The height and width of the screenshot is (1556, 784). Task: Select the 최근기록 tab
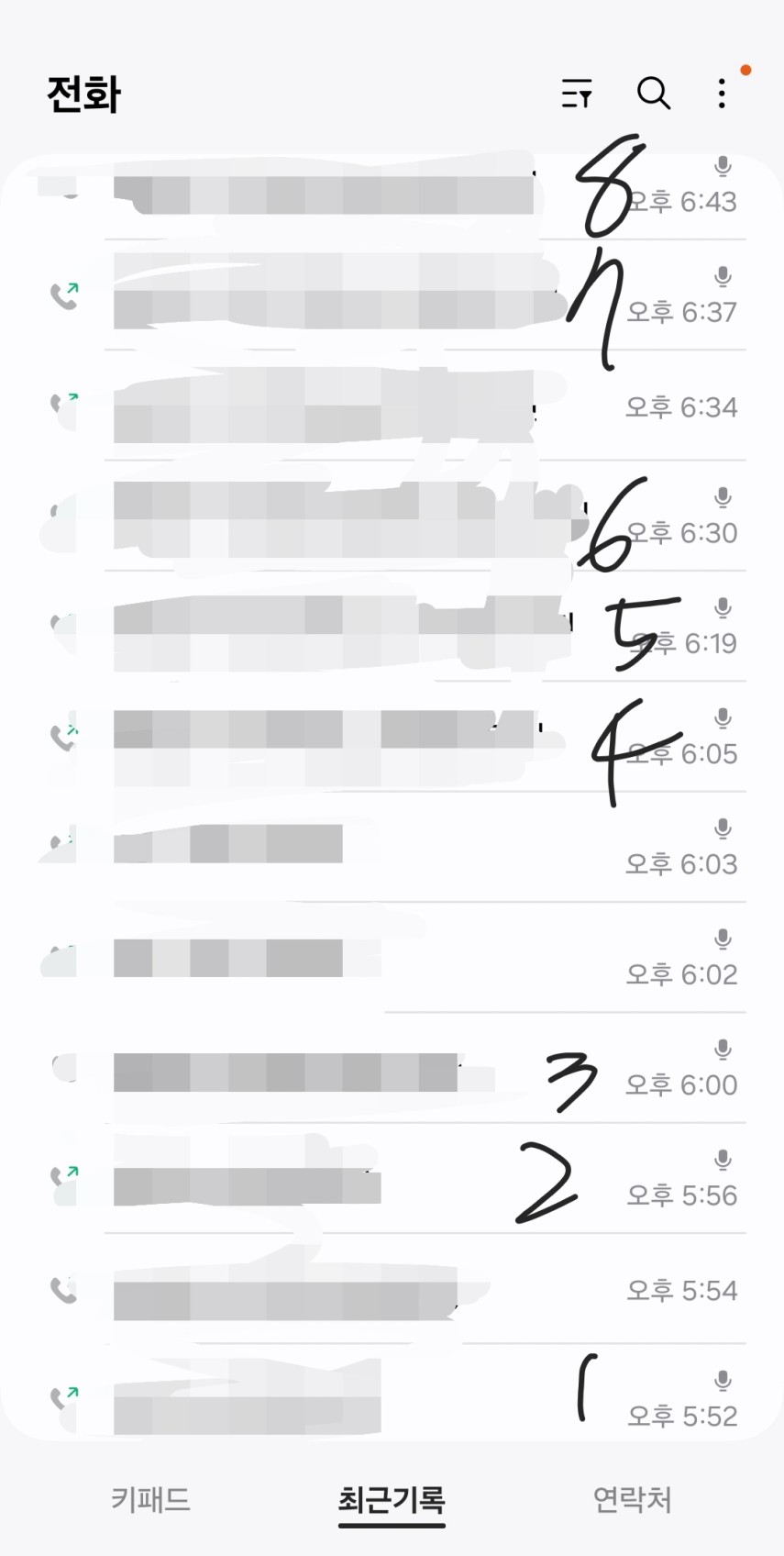click(x=392, y=1500)
